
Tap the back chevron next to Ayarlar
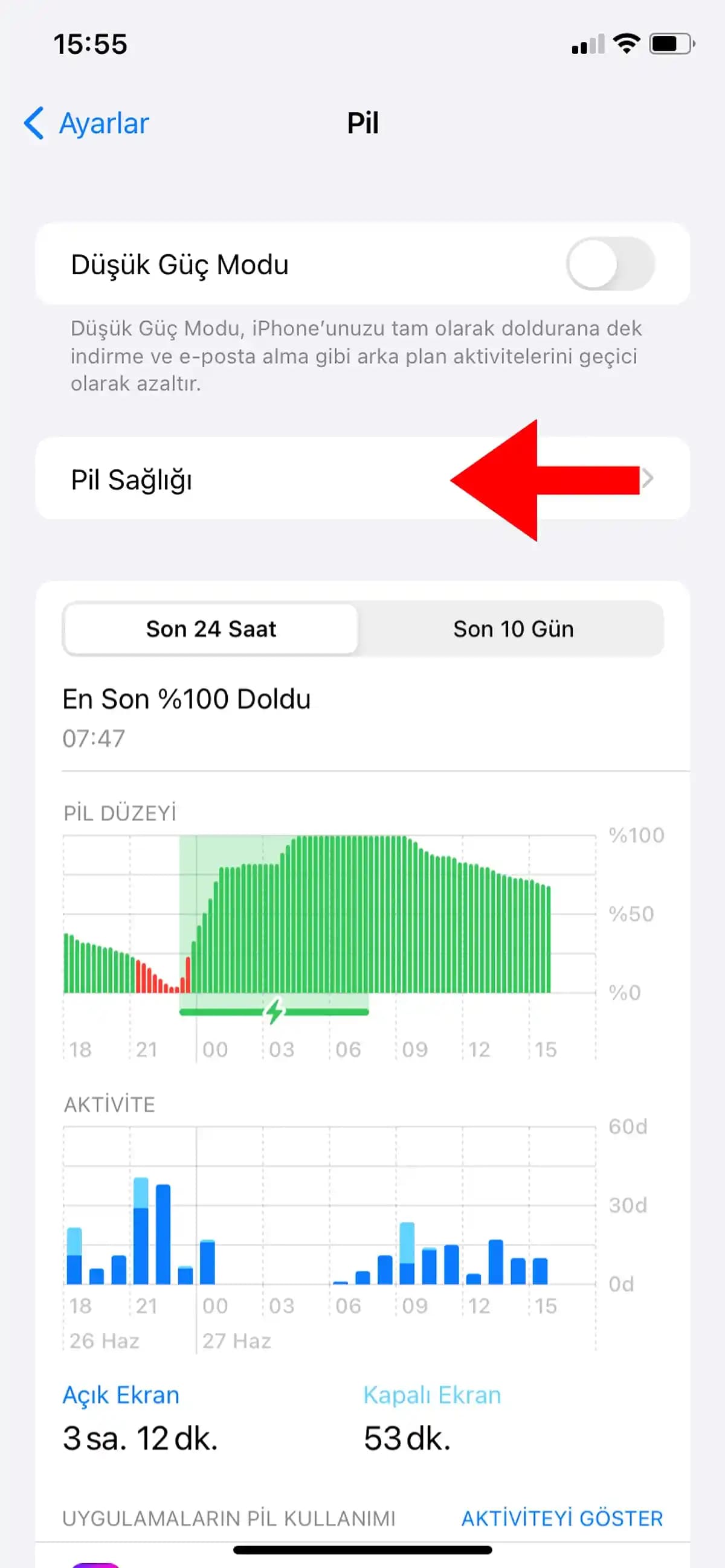pyautogui.click(x=34, y=124)
